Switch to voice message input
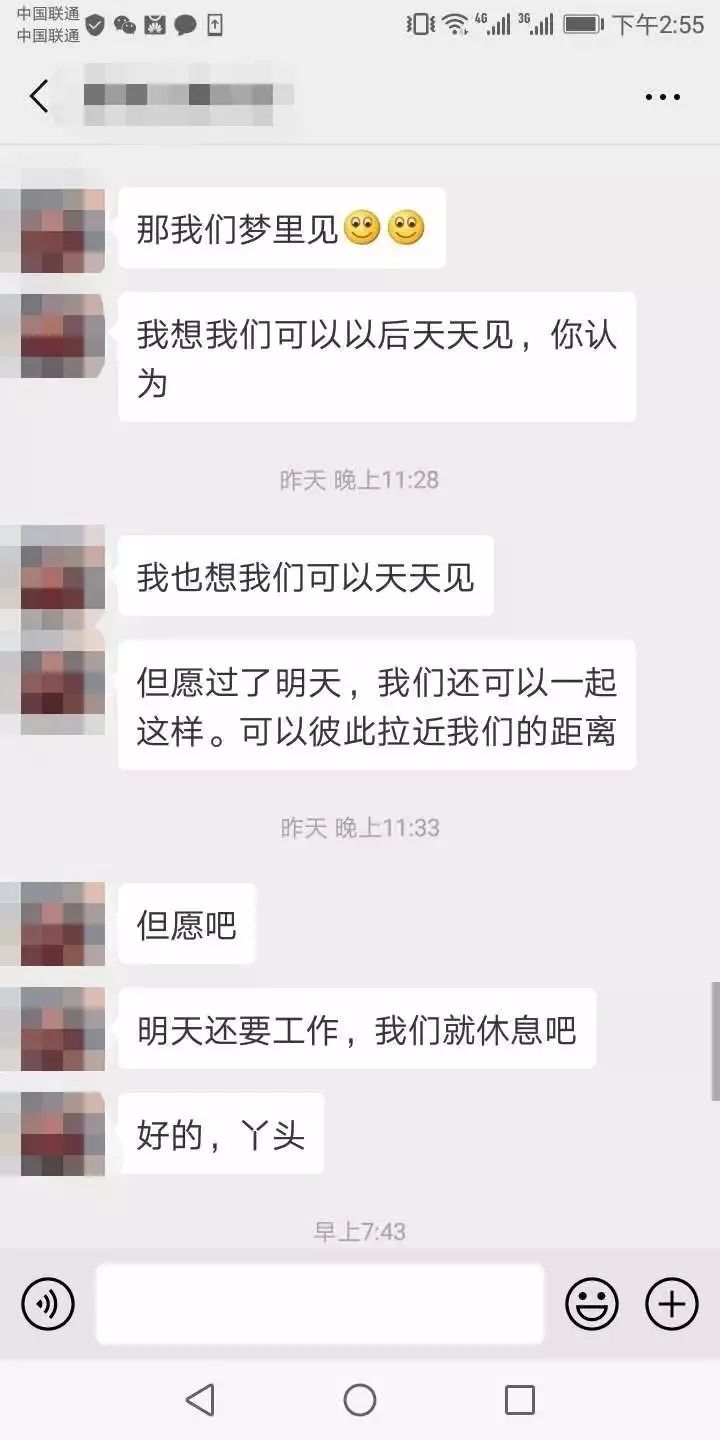Screen dimensions: 720x1440 (48, 1304)
